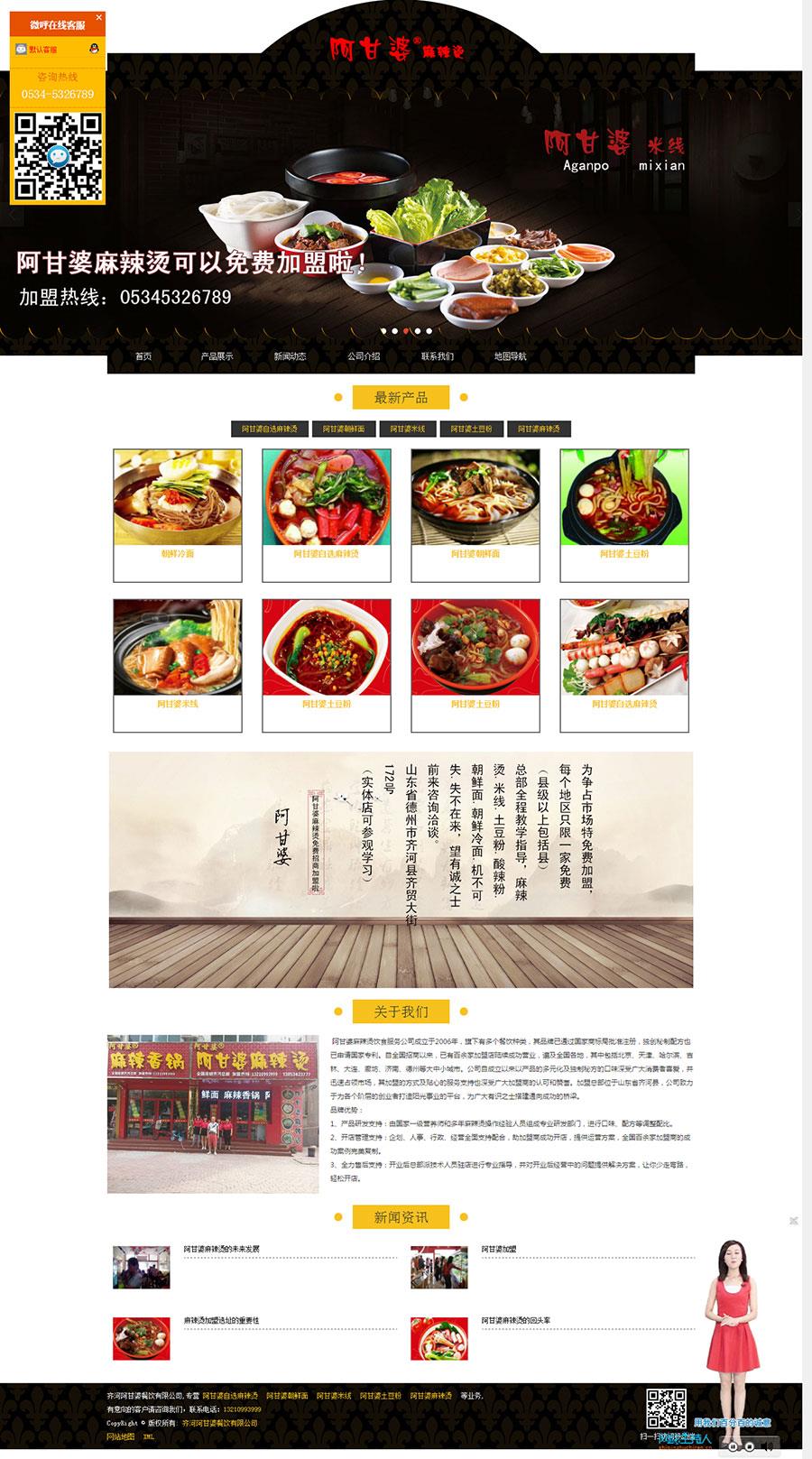Close the online customer service widget

[99, 16]
